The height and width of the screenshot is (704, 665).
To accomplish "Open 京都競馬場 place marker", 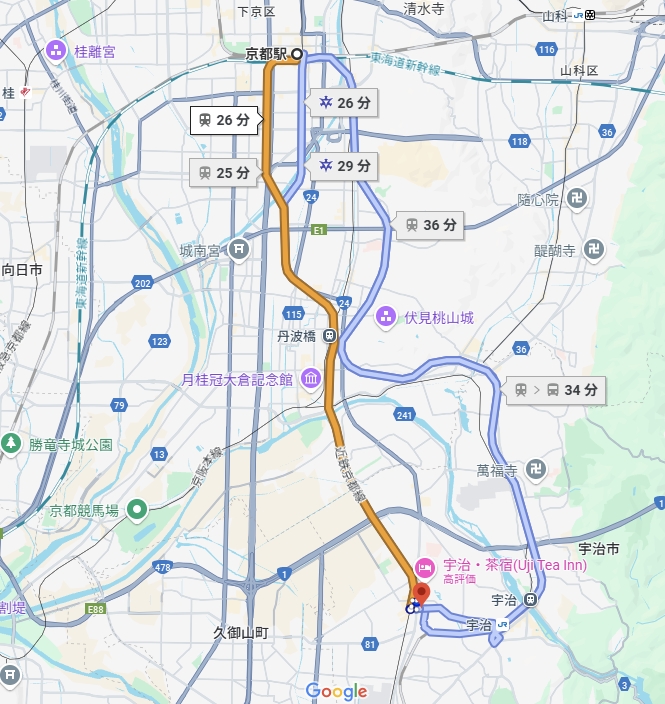I will 136,510.
